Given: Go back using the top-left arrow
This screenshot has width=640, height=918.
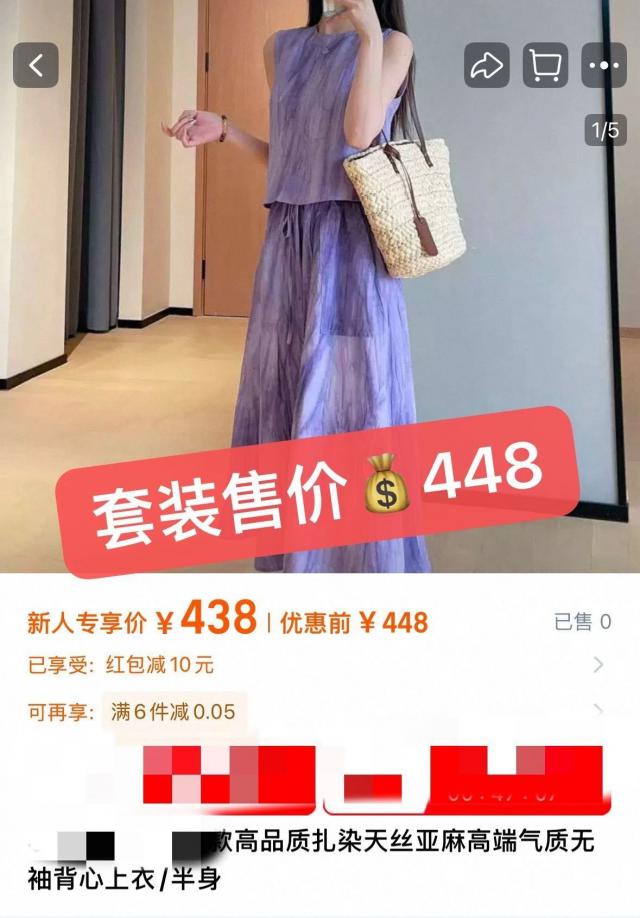Looking at the screenshot, I should coord(36,66).
